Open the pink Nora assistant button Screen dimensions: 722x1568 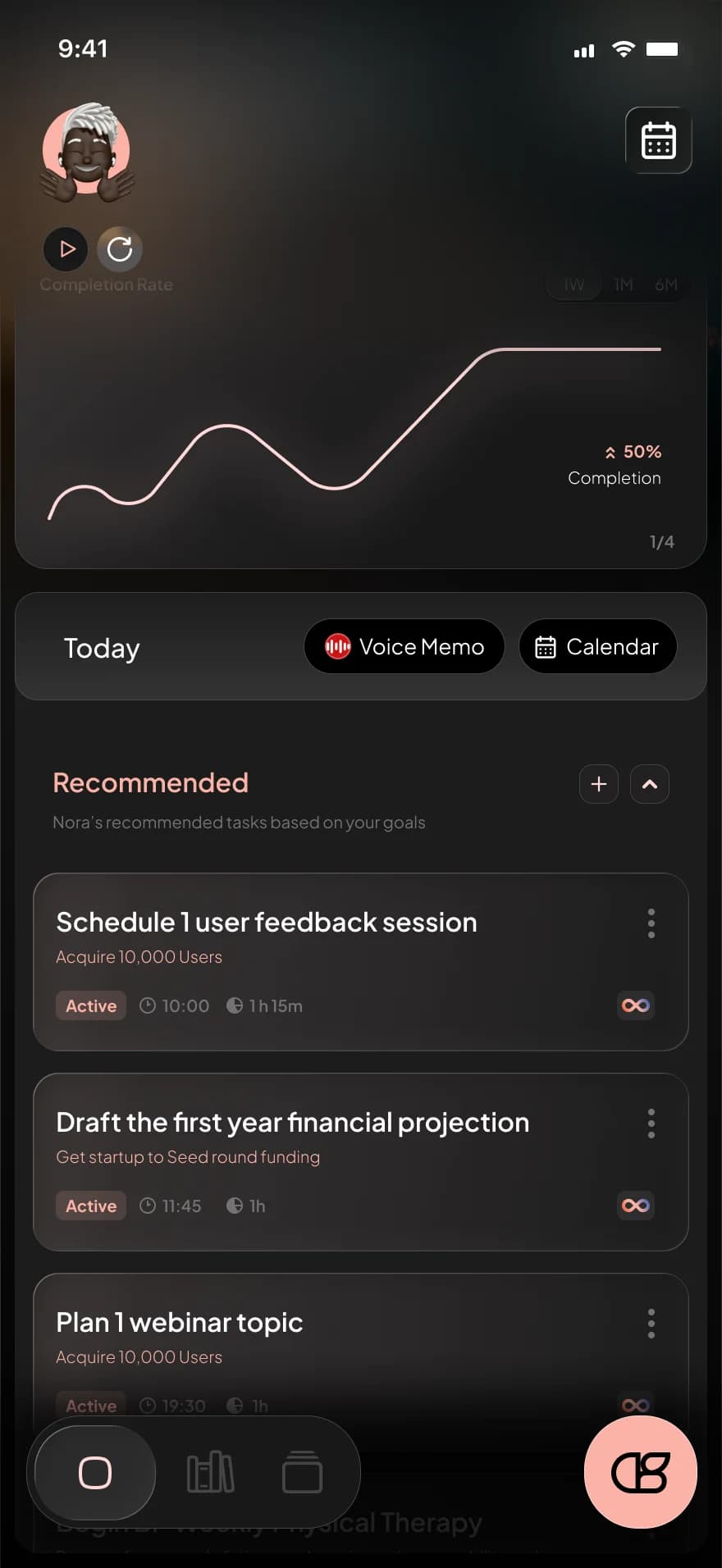(x=641, y=1473)
